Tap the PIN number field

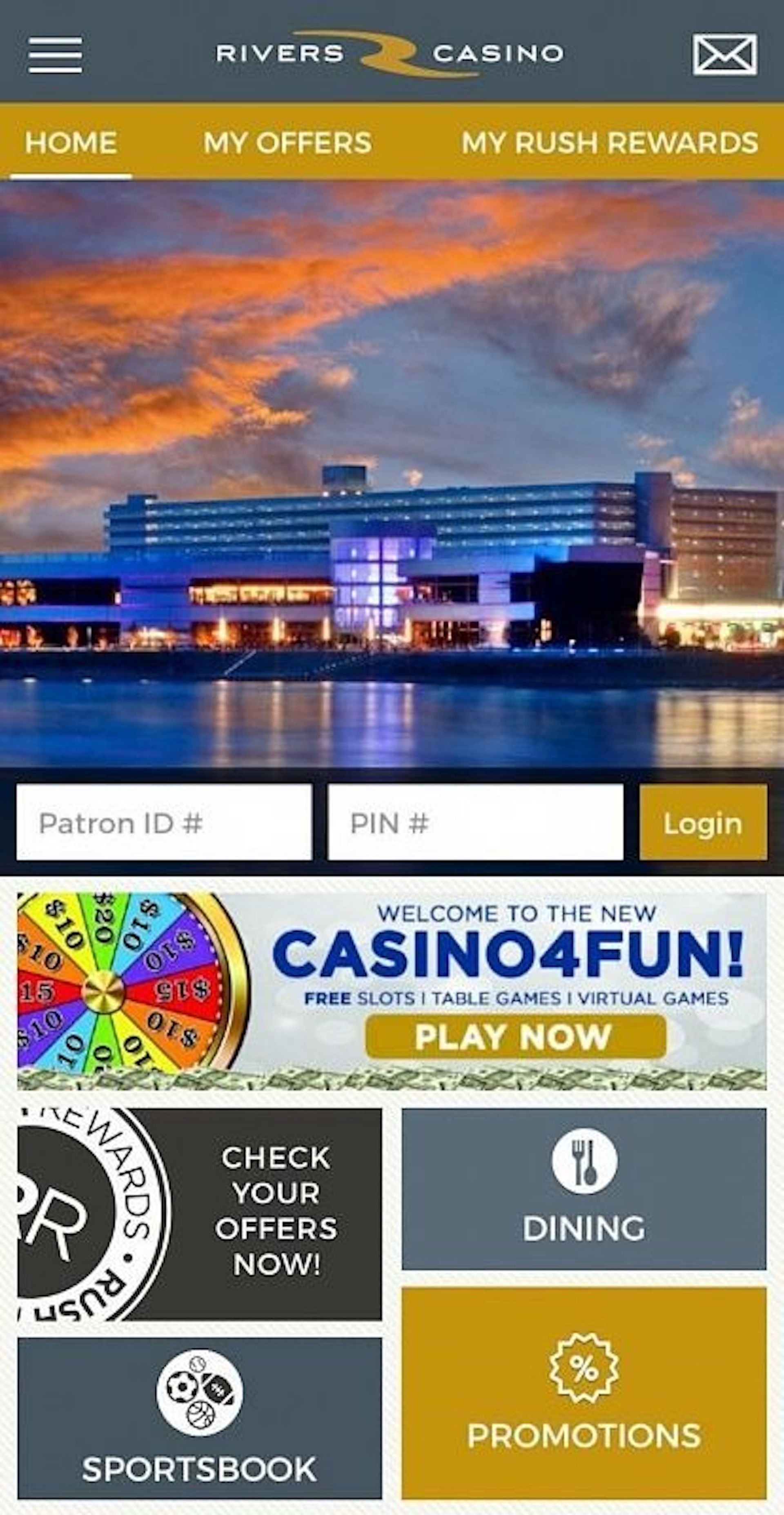pos(475,822)
